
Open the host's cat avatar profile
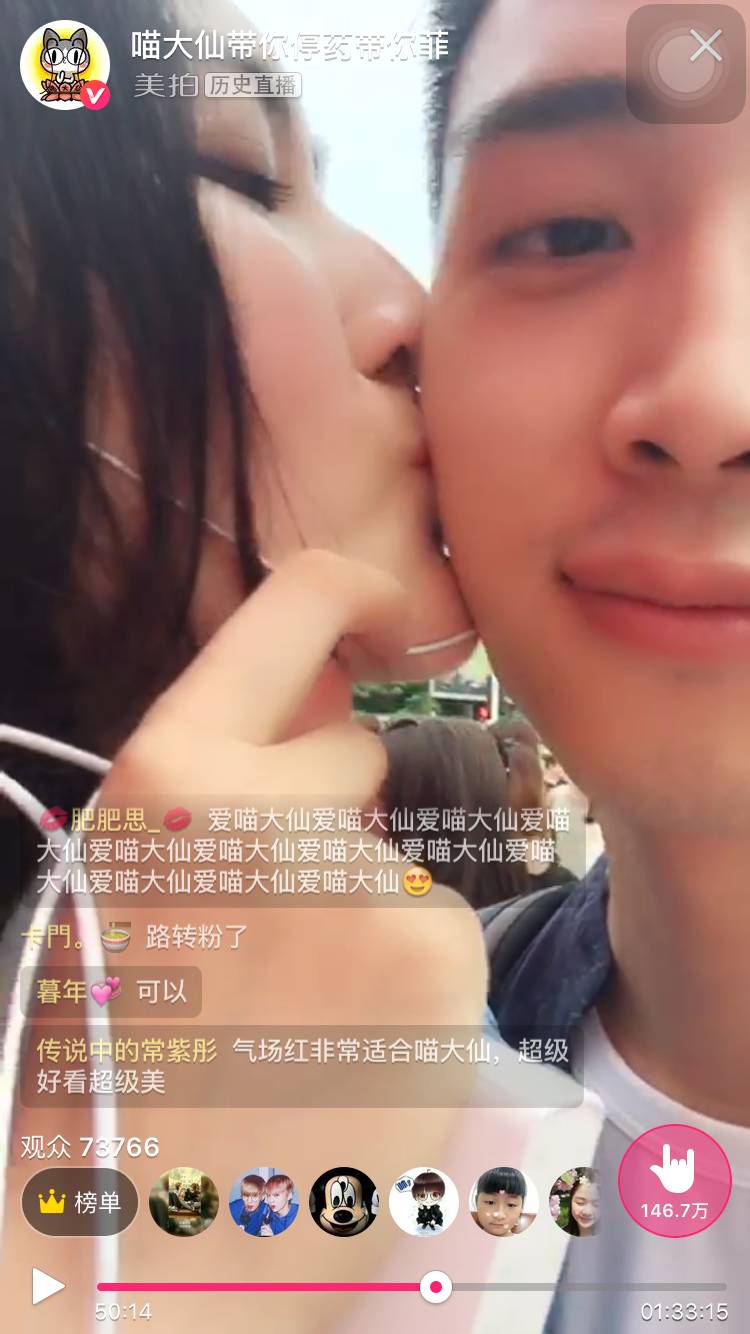(x=65, y=65)
